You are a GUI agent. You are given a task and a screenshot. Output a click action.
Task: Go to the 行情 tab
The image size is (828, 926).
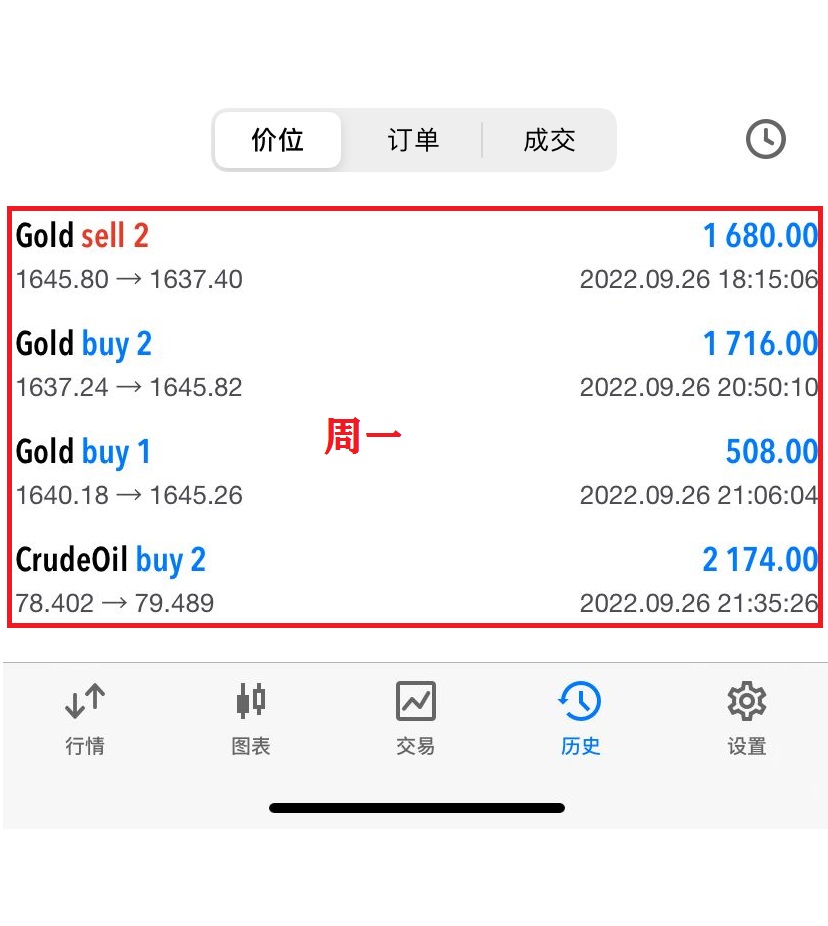coord(85,718)
